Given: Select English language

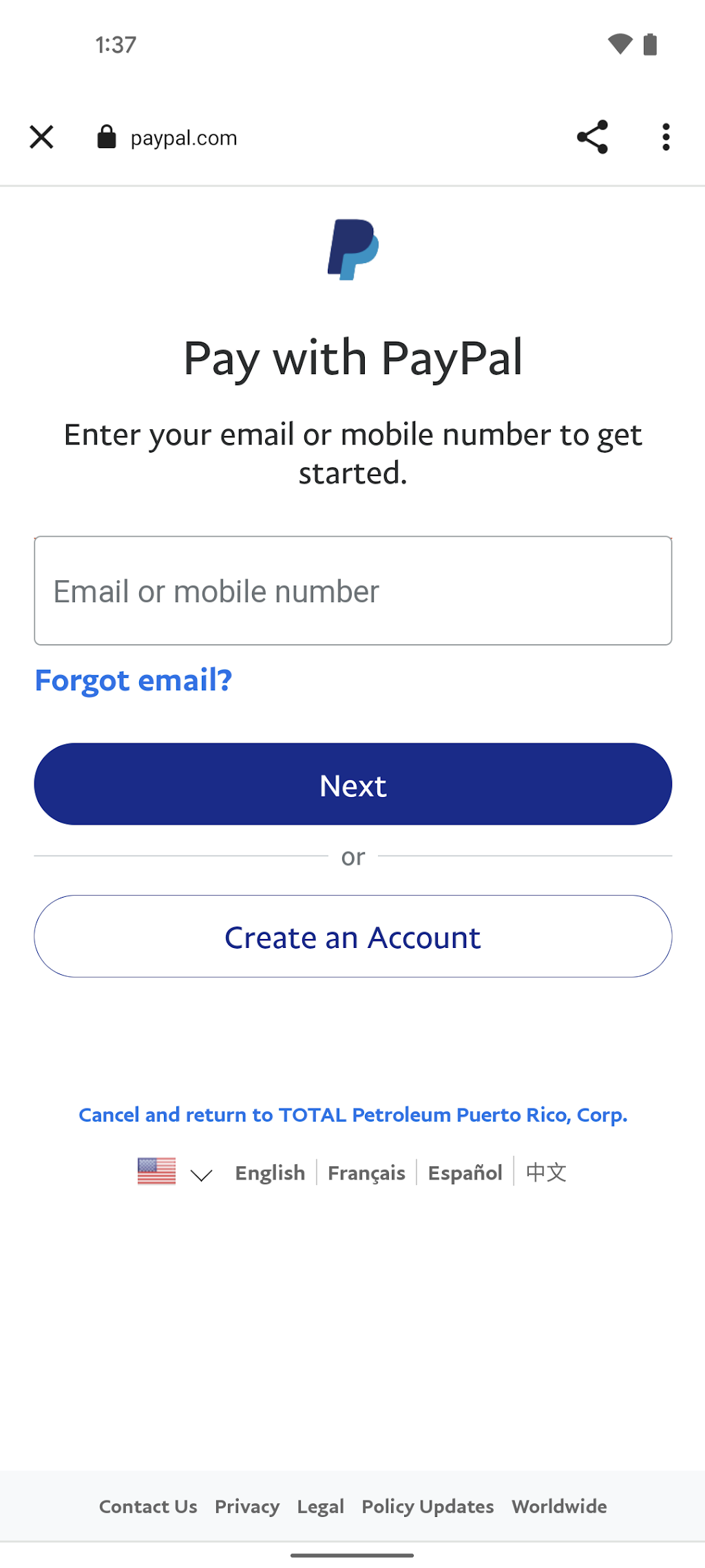Looking at the screenshot, I should [x=270, y=1173].
